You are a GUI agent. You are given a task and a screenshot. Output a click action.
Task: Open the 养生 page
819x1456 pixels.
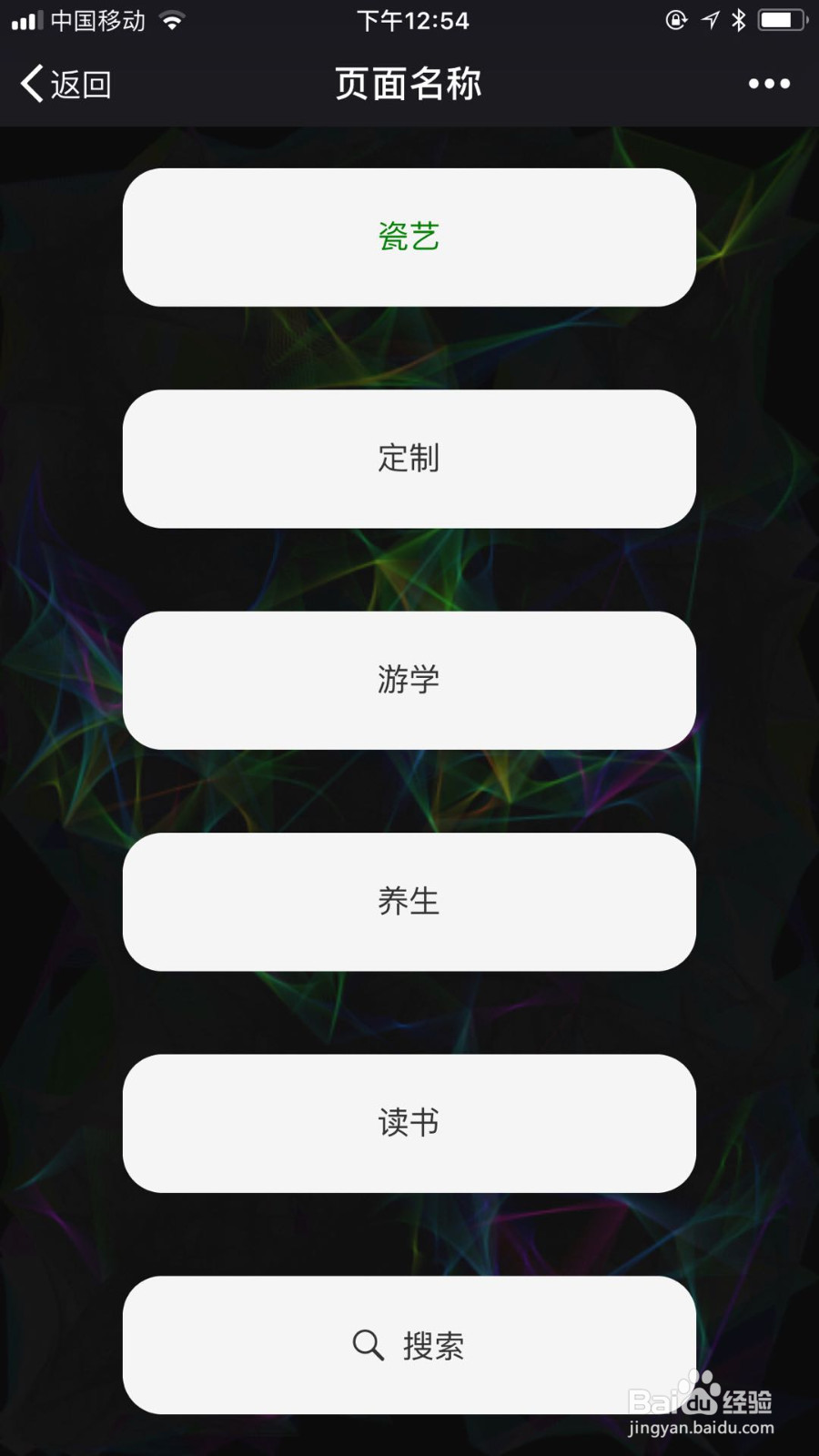409,902
